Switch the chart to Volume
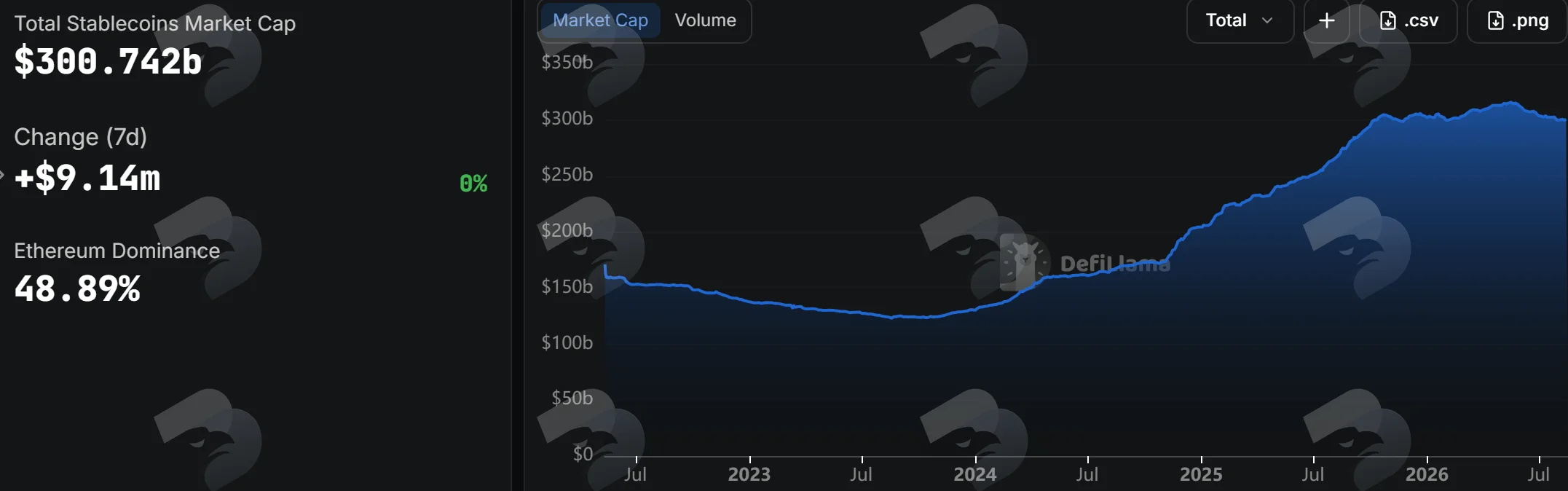The image size is (1568, 491). click(x=705, y=20)
